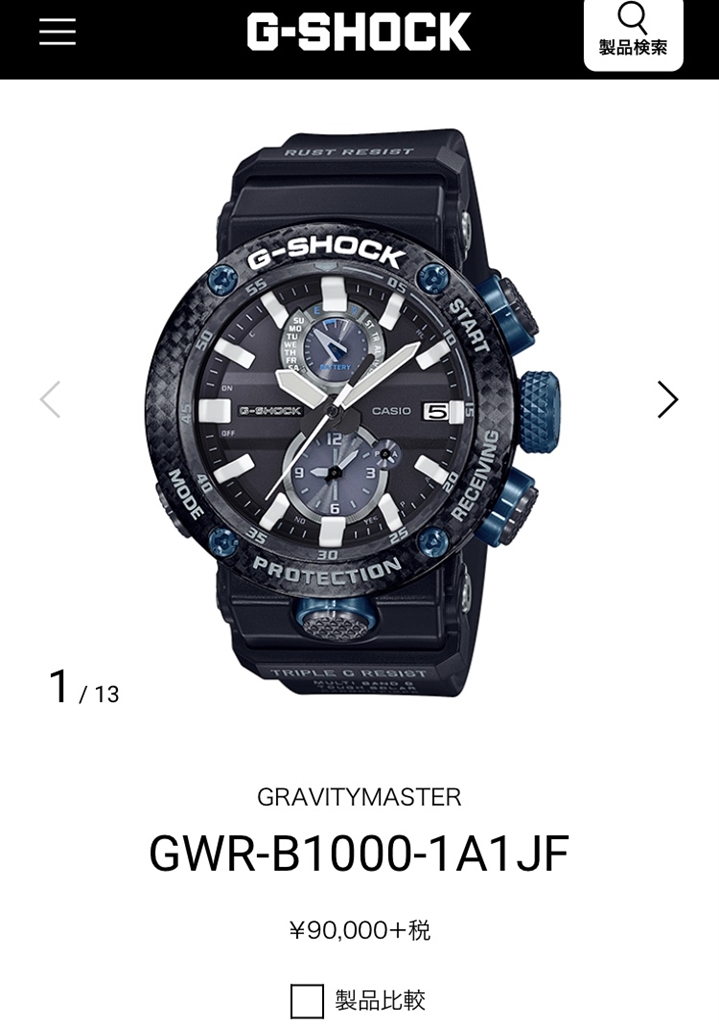The height and width of the screenshot is (1024, 719).
Task: Open the 製品検索 product search
Action: (633, 32)
